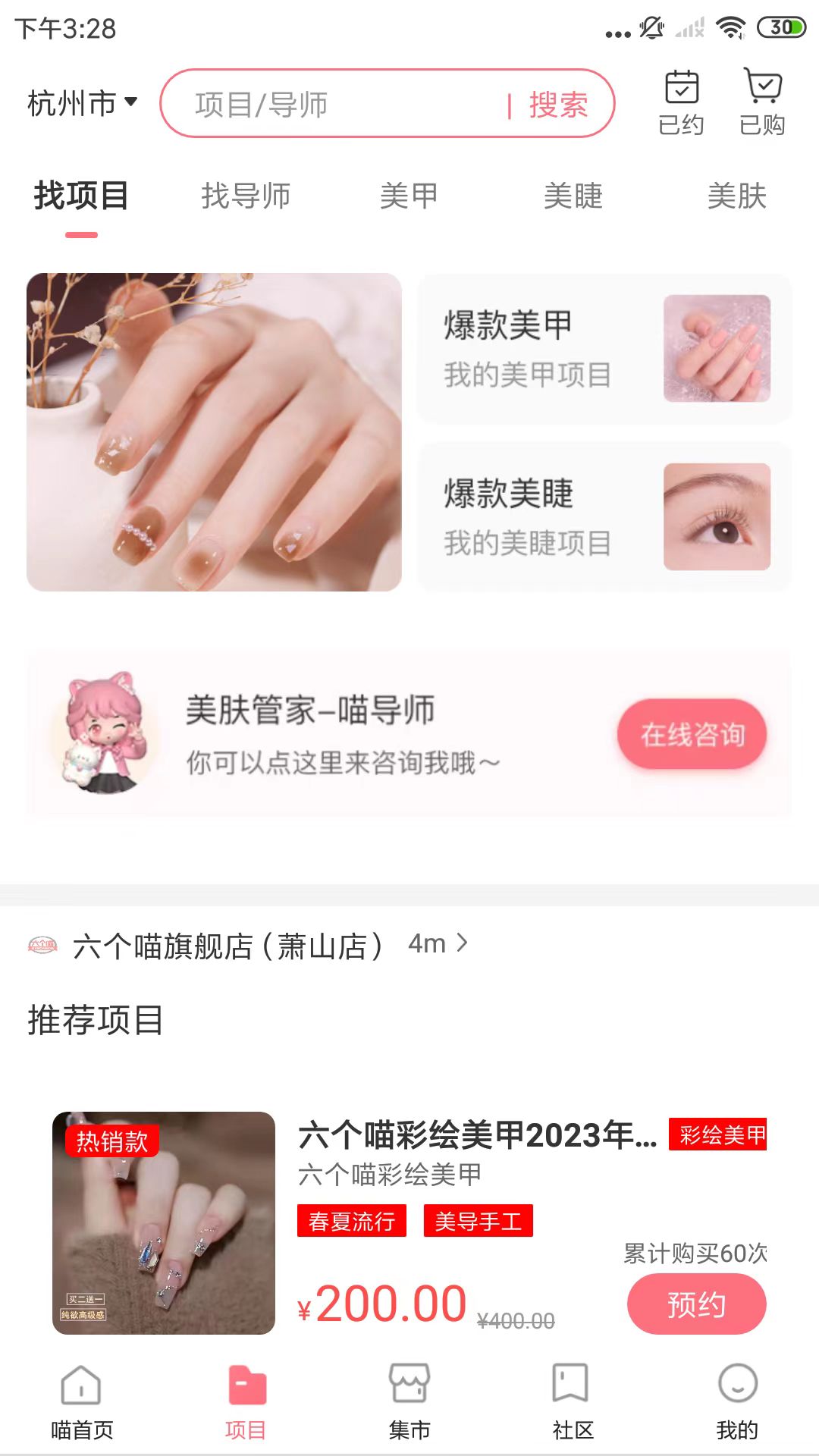Image resolution: width=819 pixels, height=1456 pixels.
Task: Tap the 搜索 search button
Action: [x=558, y=105]
